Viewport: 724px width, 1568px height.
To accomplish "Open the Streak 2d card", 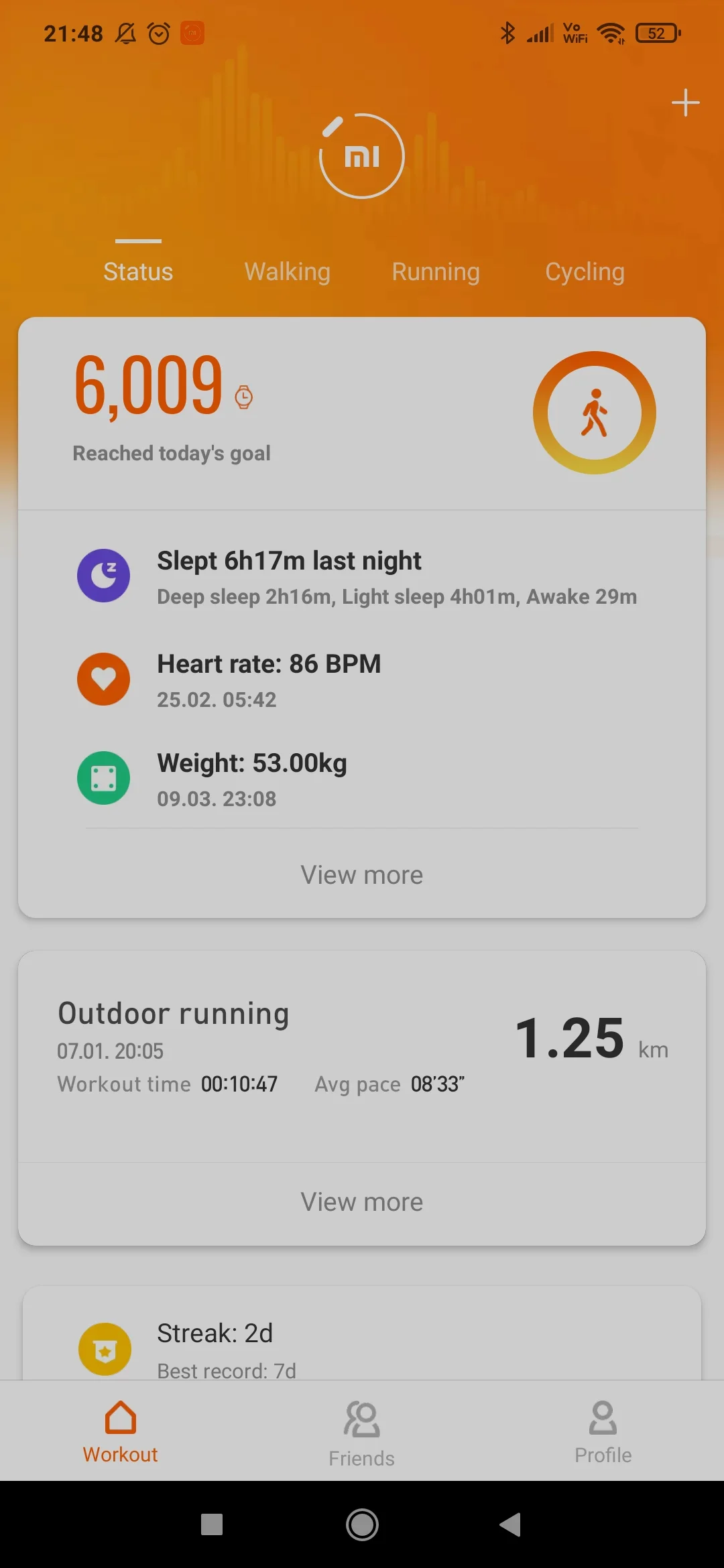I will [x=362, y=1335].
